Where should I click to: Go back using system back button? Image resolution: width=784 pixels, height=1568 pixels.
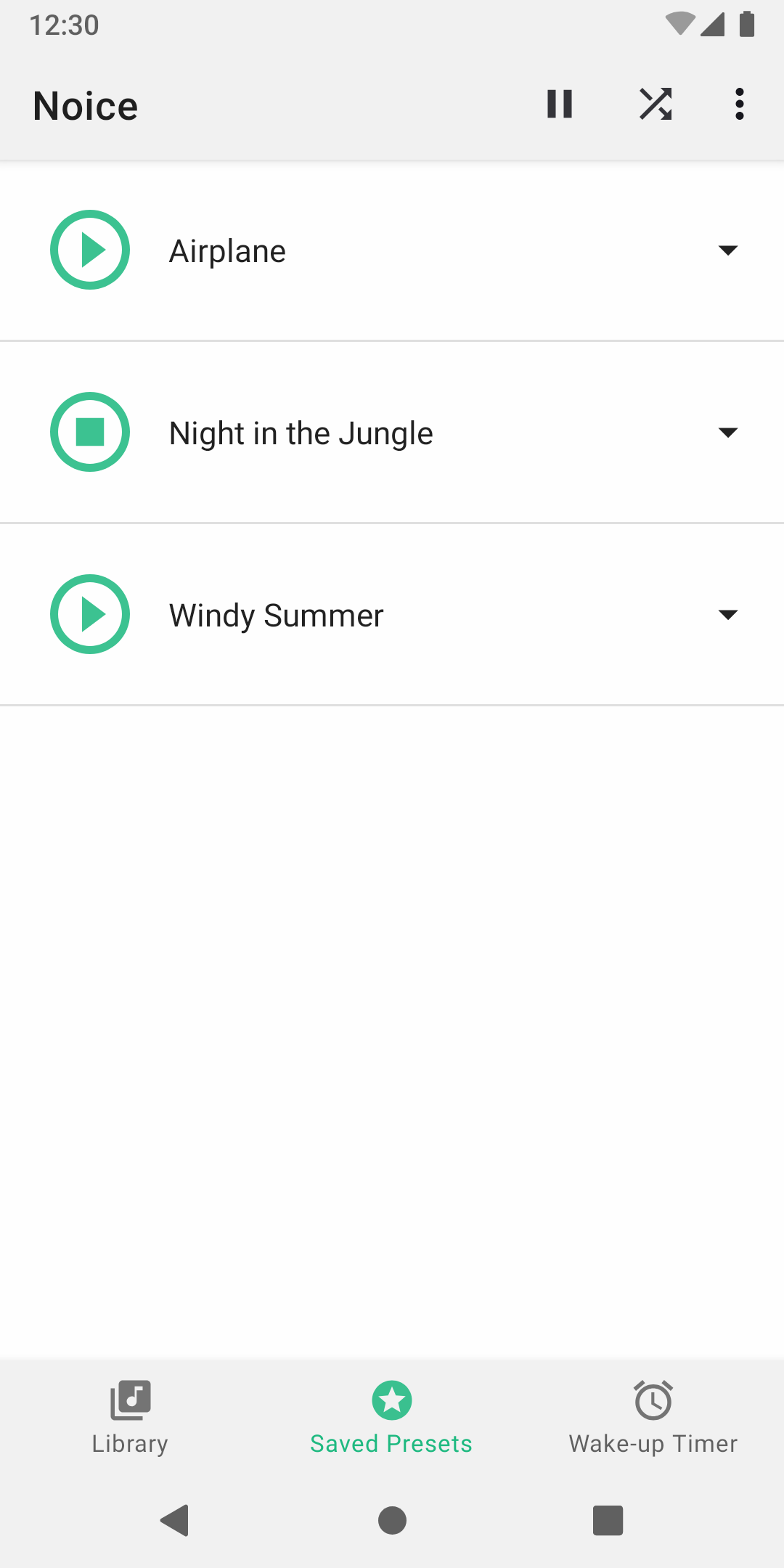coord(175,1520)
